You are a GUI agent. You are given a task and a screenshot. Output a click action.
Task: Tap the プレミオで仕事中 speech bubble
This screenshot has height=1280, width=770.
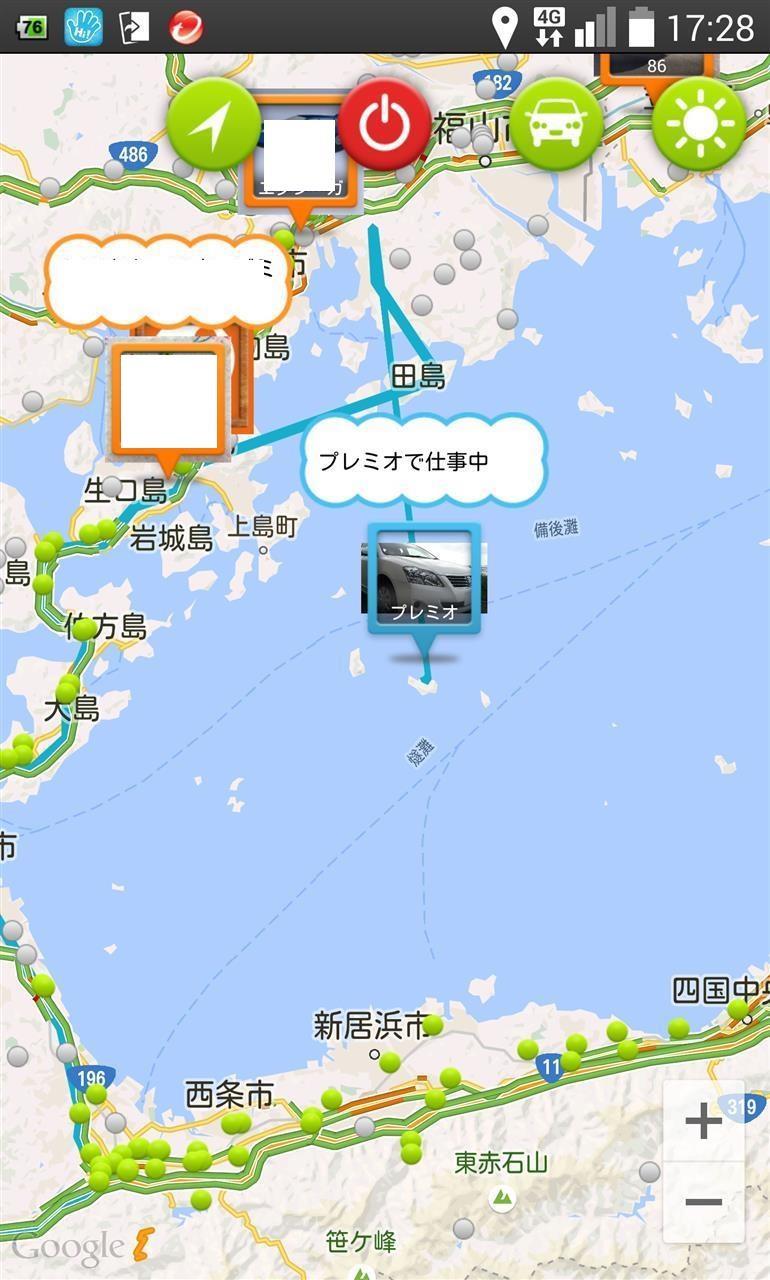424,461
